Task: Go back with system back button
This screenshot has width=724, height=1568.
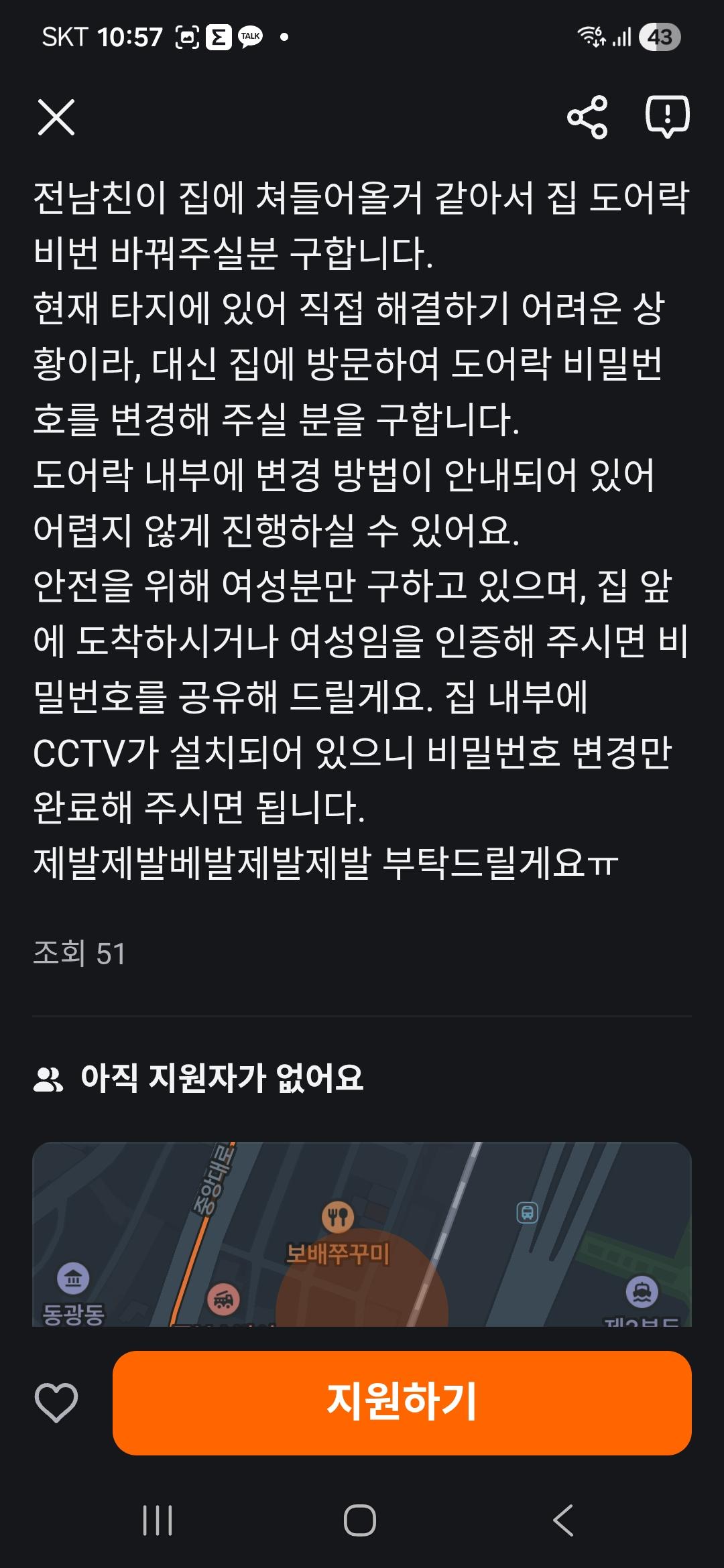Action: (x=563, y=1520)
